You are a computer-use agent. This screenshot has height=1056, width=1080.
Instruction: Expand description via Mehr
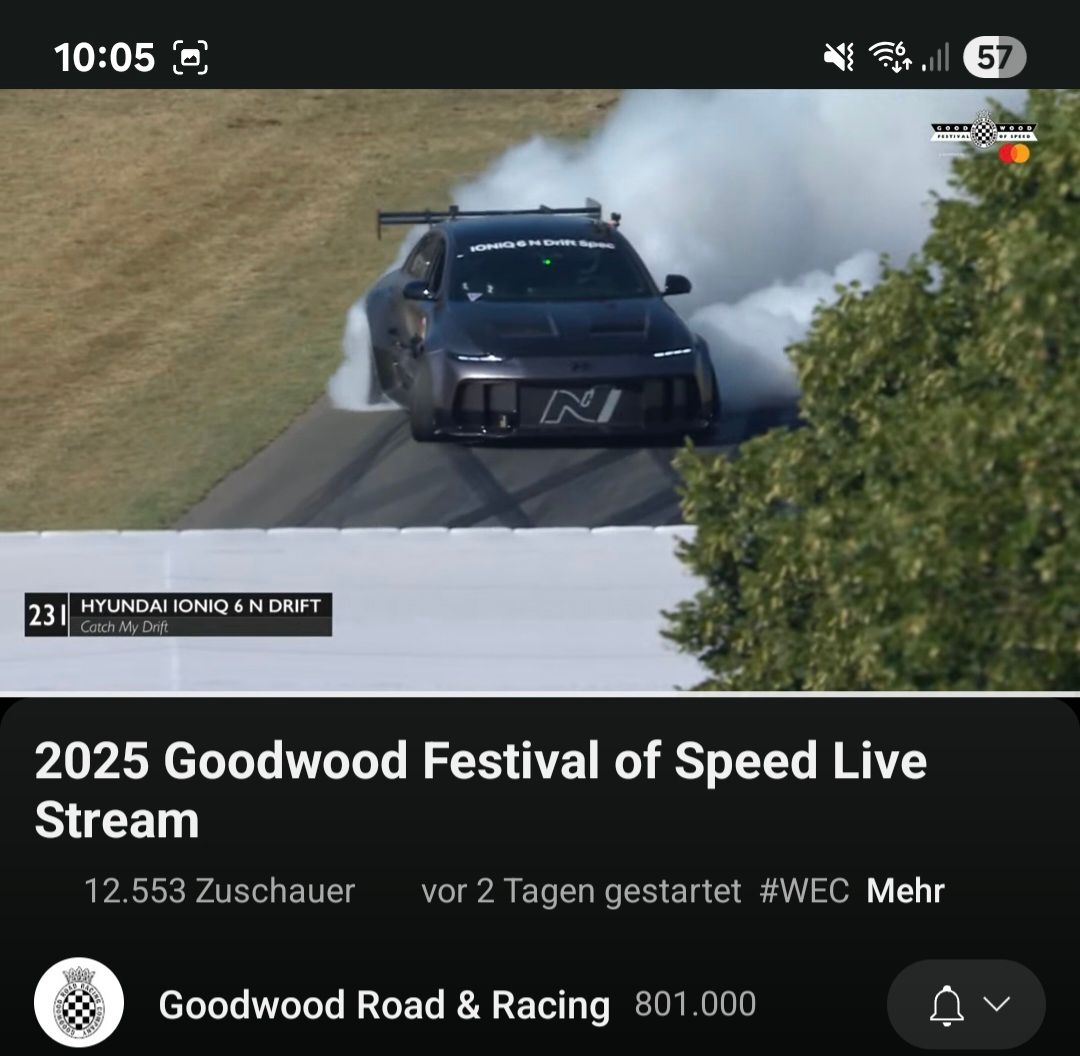[x=905, y=891]
